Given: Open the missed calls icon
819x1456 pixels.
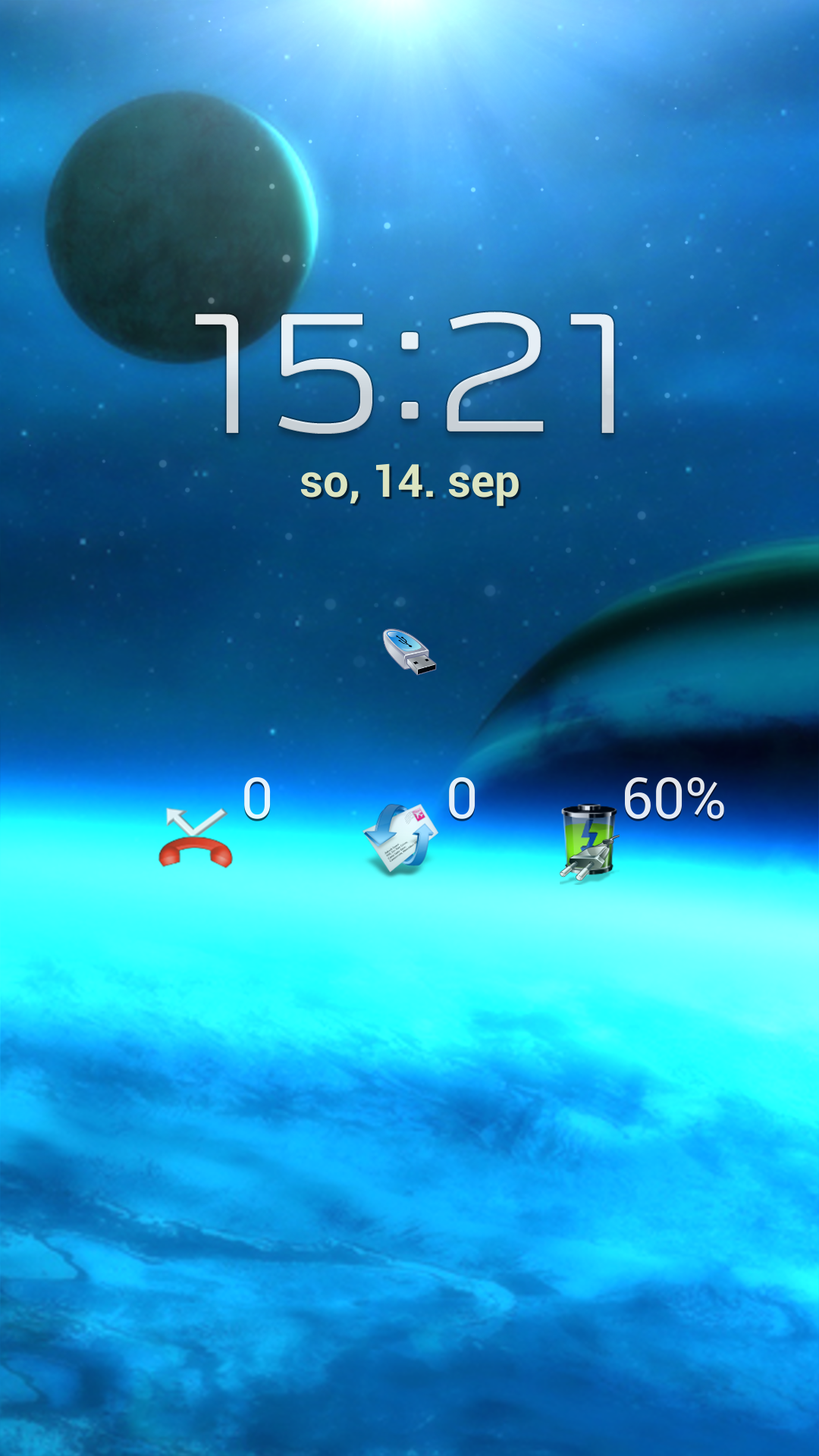Looking at the screenshot, I should [x=196, y=837].
